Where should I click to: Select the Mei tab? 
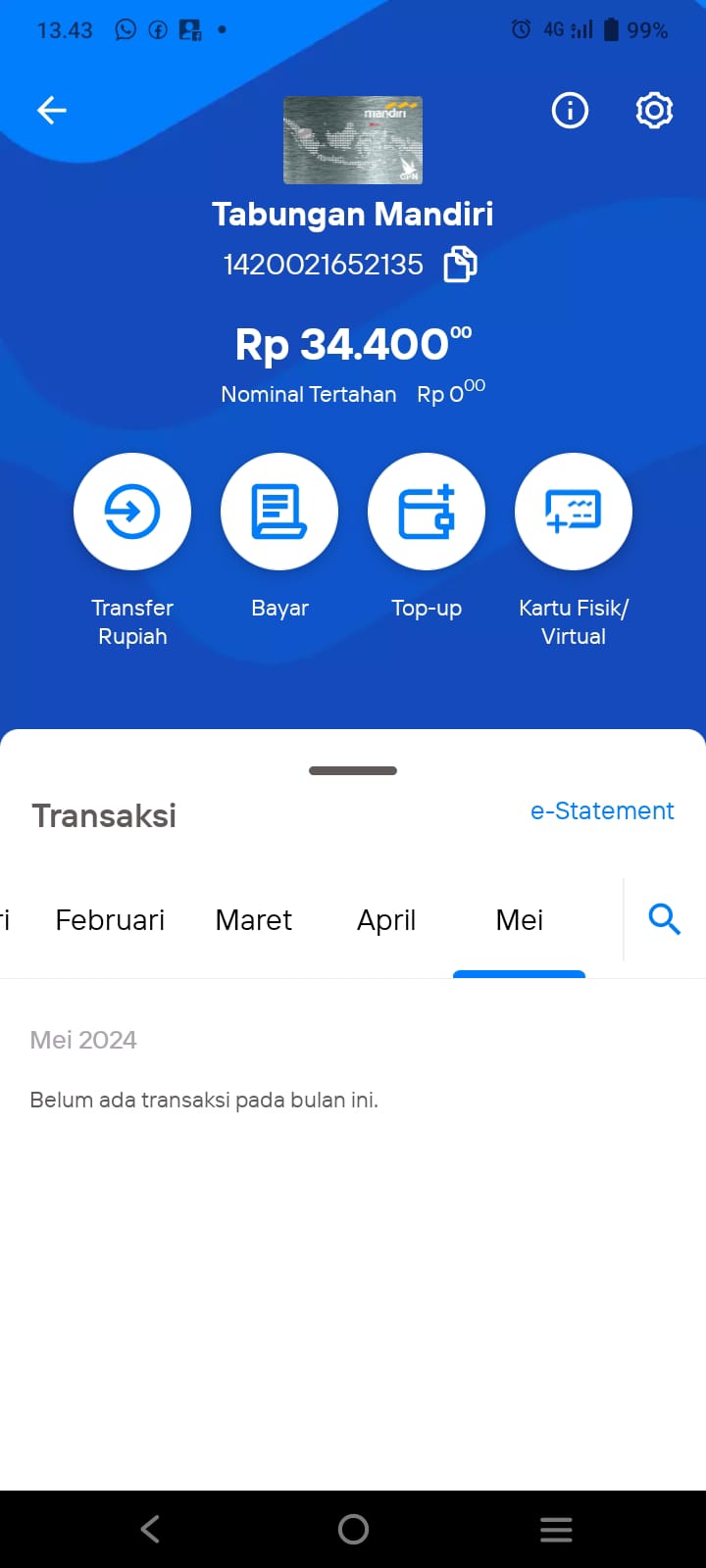pos(520,920)
